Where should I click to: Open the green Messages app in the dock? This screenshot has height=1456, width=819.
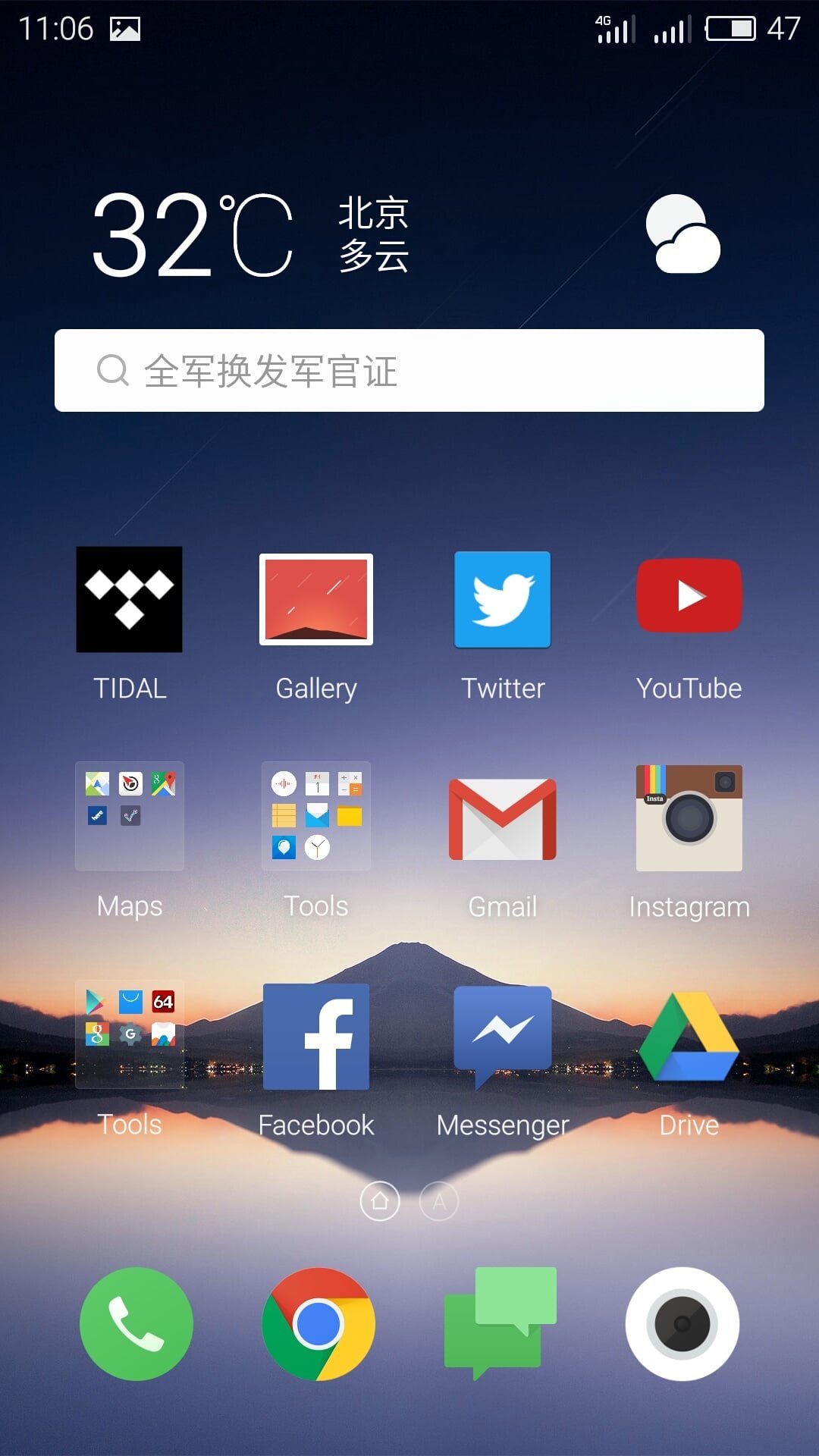pyautogui.click(x=500, y=1324)
